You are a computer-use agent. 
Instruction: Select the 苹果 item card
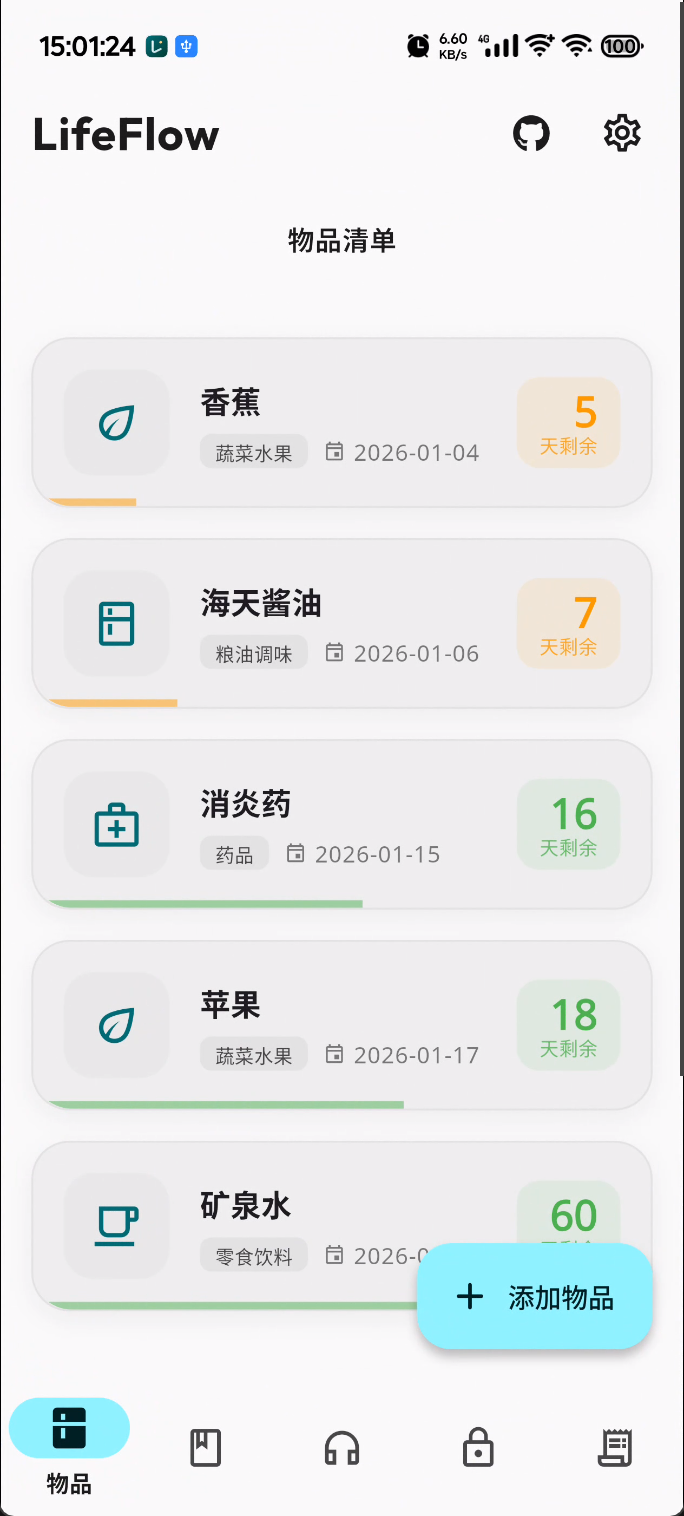[x=342, y=1025]
